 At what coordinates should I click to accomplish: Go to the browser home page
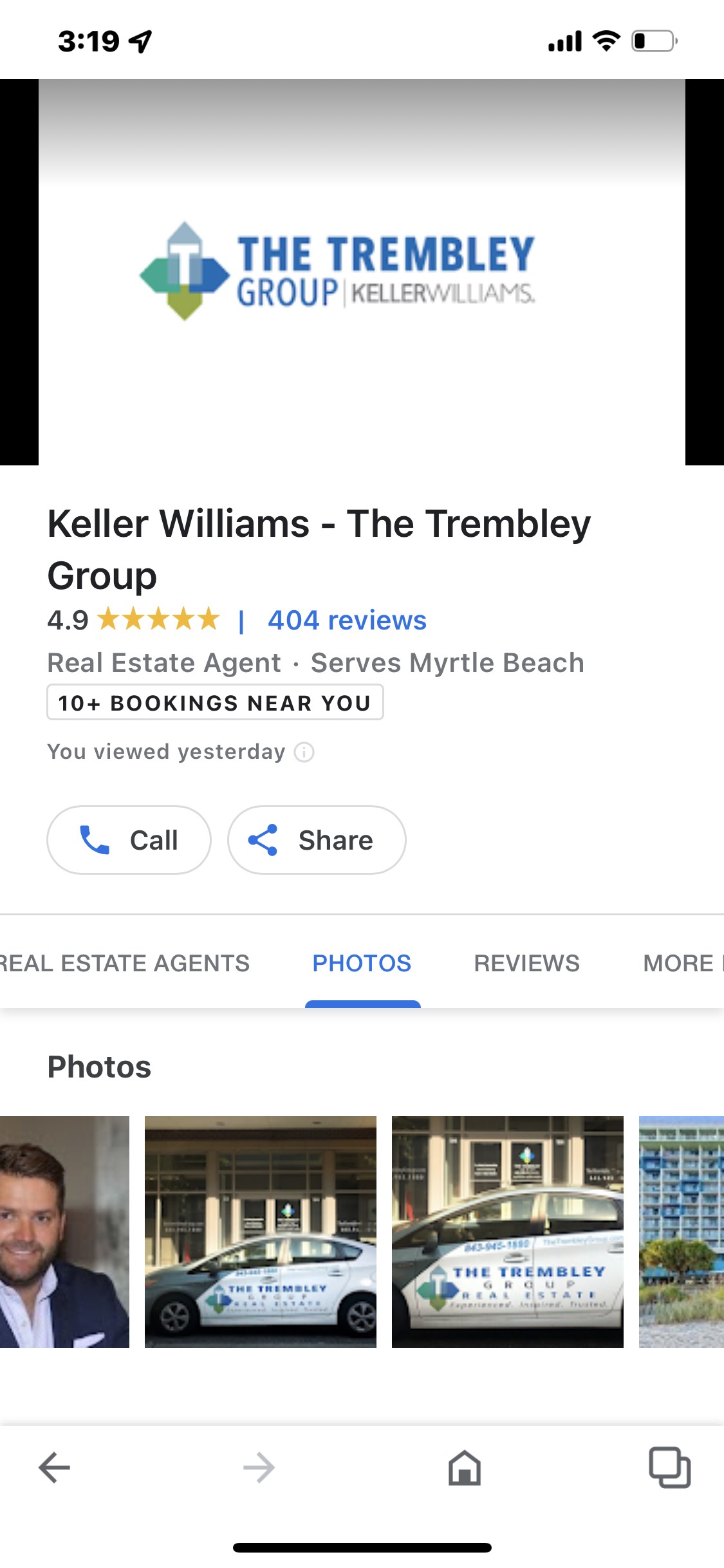tap(465, 1468)
